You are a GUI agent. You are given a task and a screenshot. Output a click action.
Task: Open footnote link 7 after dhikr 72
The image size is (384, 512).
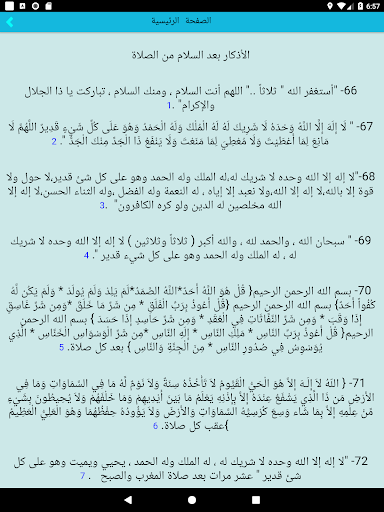click(83, 476)
